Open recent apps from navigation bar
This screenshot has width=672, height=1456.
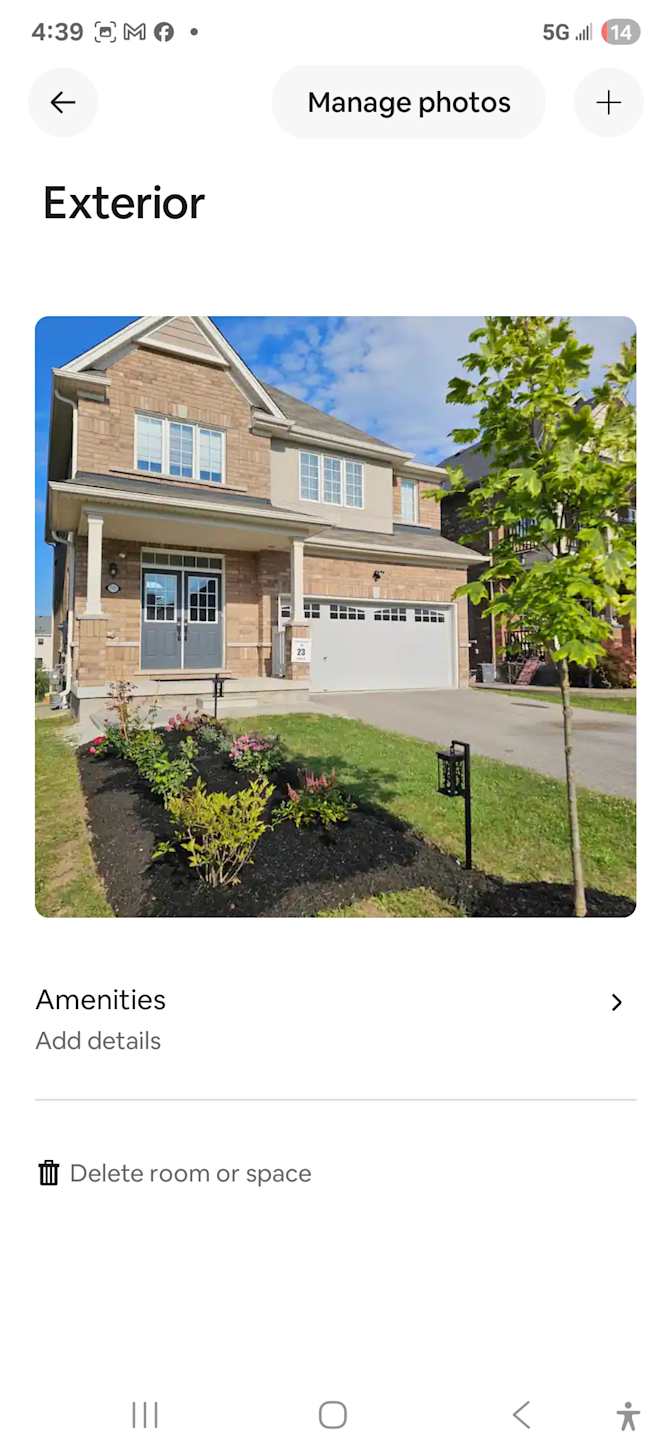click(145, 1414)
